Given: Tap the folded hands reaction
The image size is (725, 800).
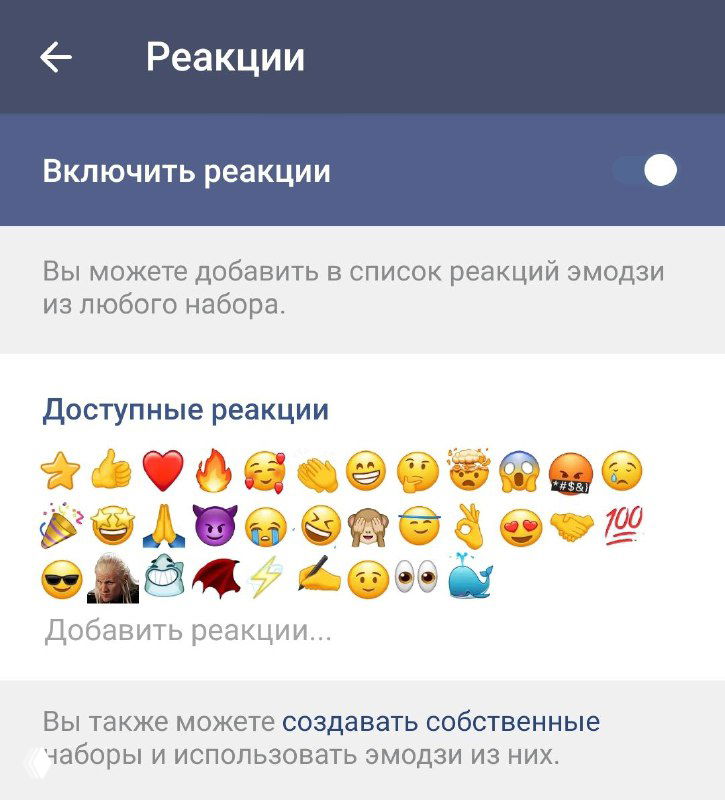Looking at the screenshot, I should click(x=162, y=522).
